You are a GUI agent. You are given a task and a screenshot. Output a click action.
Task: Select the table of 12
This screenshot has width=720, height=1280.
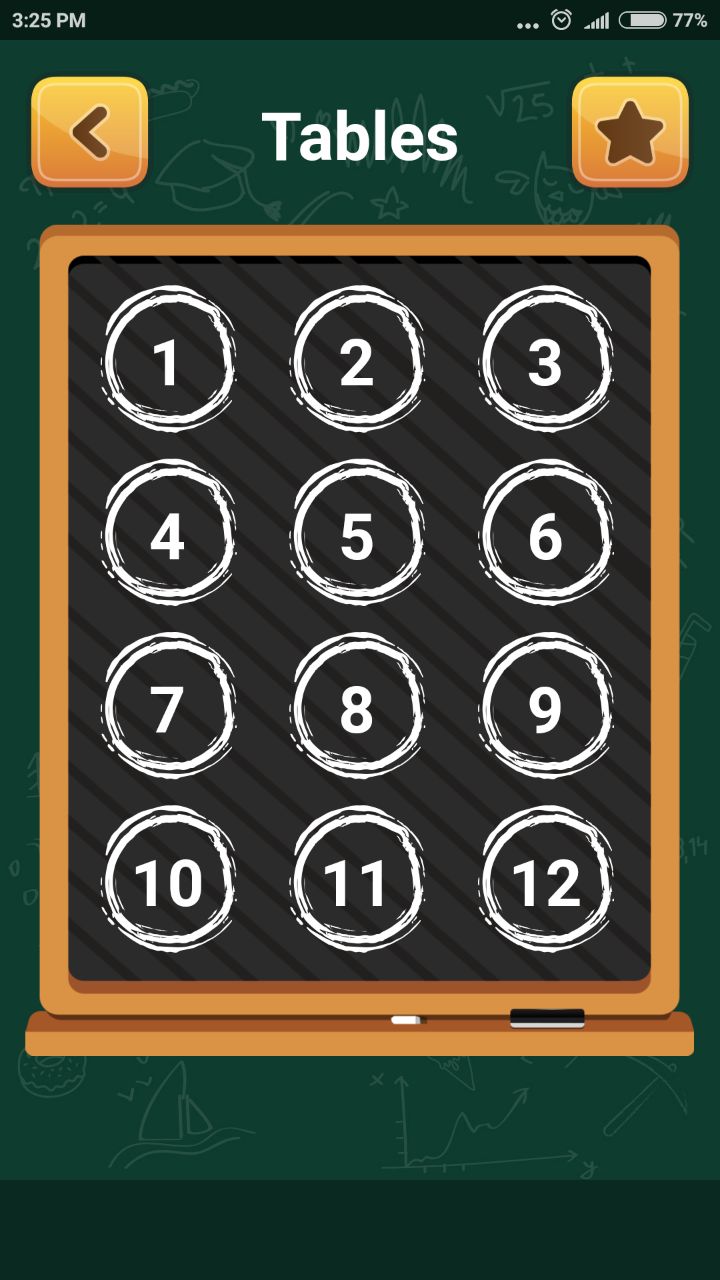[546, 882]
